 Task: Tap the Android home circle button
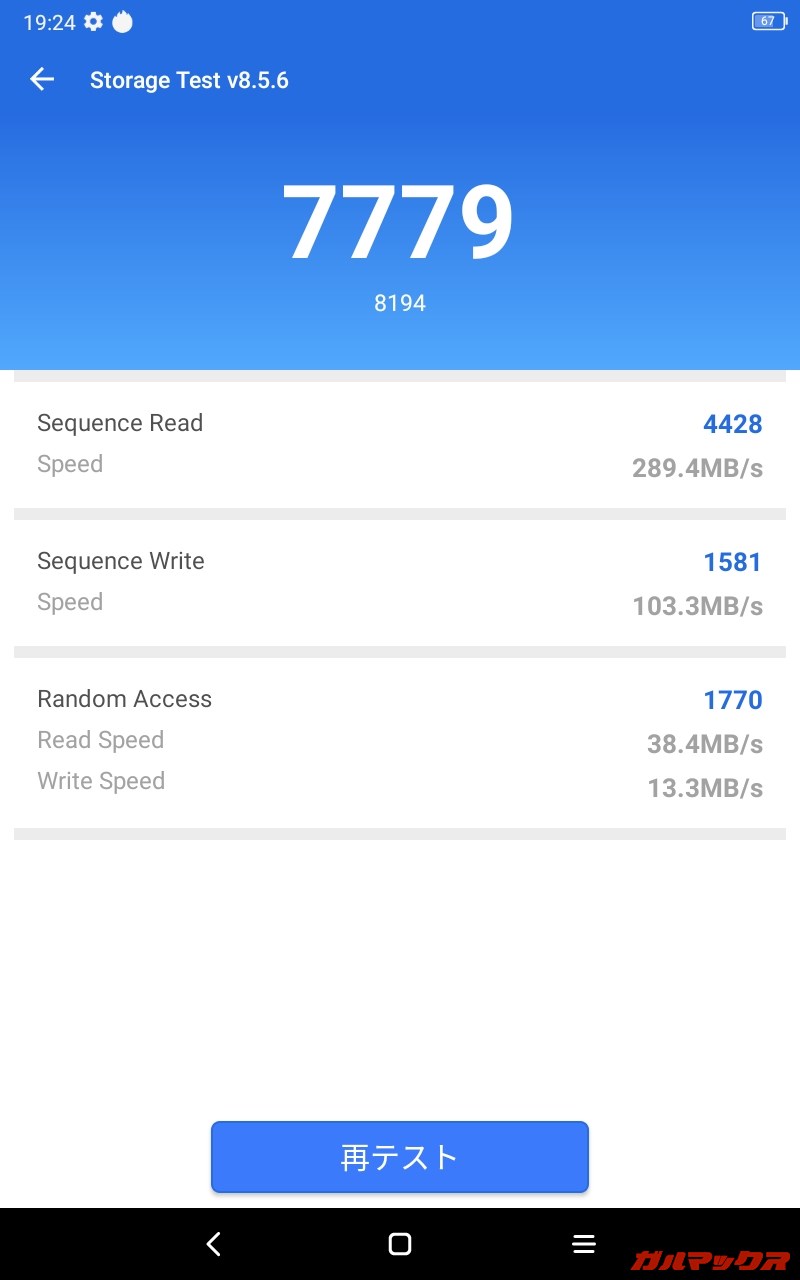(x=399, y=1243)
